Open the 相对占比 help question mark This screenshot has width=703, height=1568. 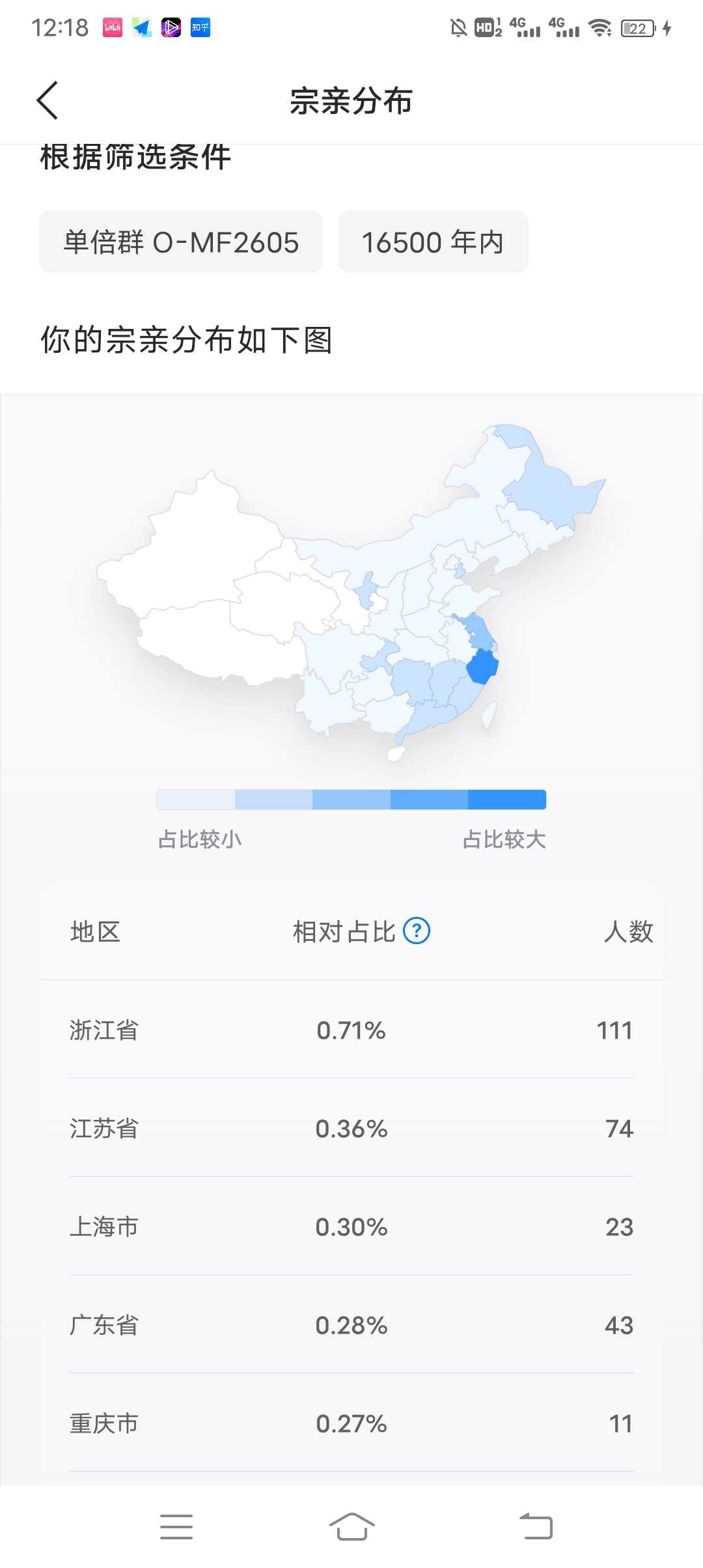point(417,931)
